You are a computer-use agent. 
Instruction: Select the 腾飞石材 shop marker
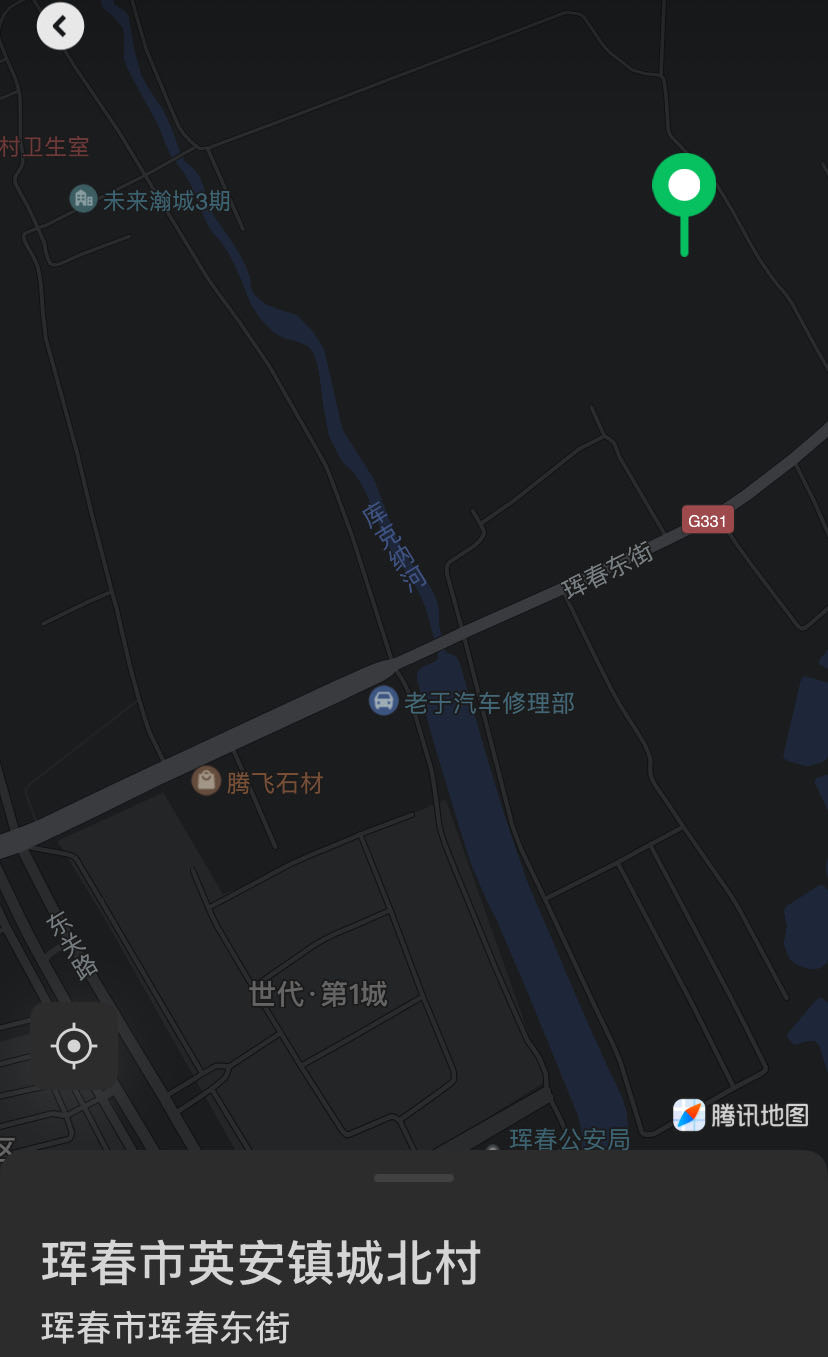[x=207, y=781]
